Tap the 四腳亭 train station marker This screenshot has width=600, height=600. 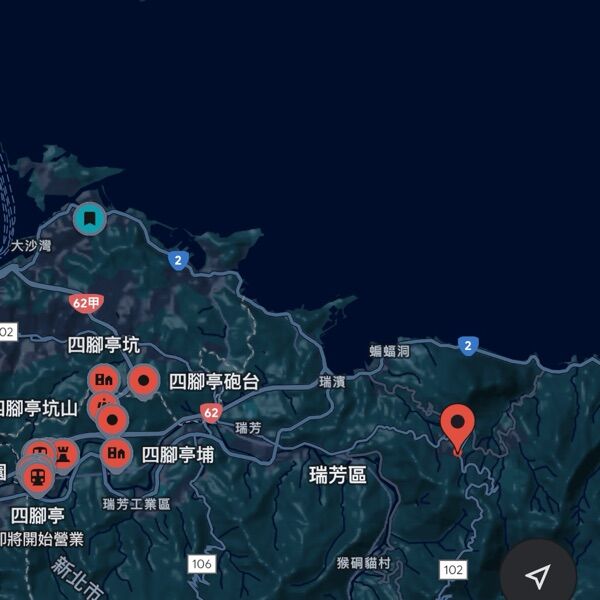coord(39,476)
